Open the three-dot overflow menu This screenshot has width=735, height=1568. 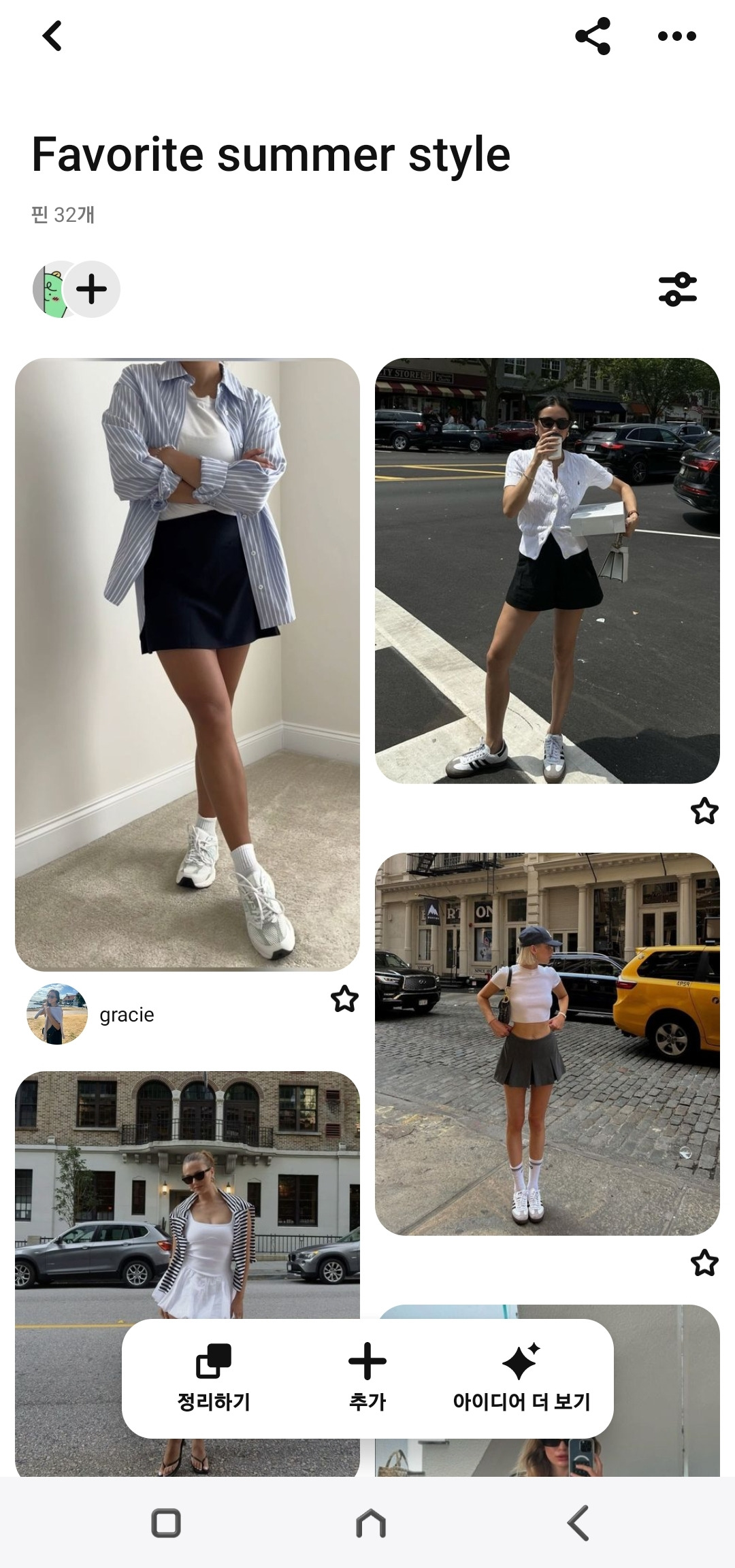pyautogui.click(x=677, y=36)
